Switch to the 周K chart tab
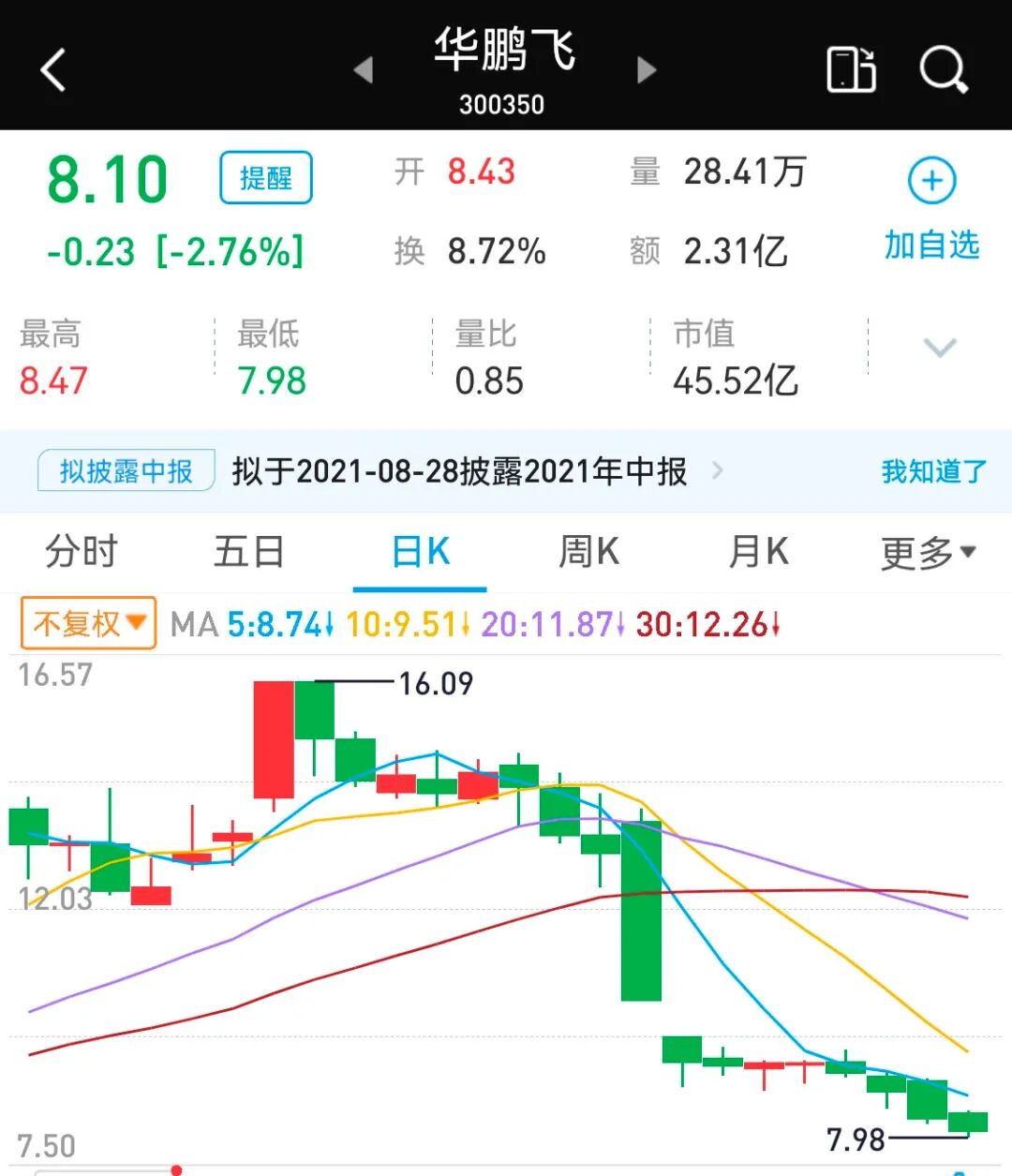This screenshot has width=1012, height=1176. [x=588, y=552]
